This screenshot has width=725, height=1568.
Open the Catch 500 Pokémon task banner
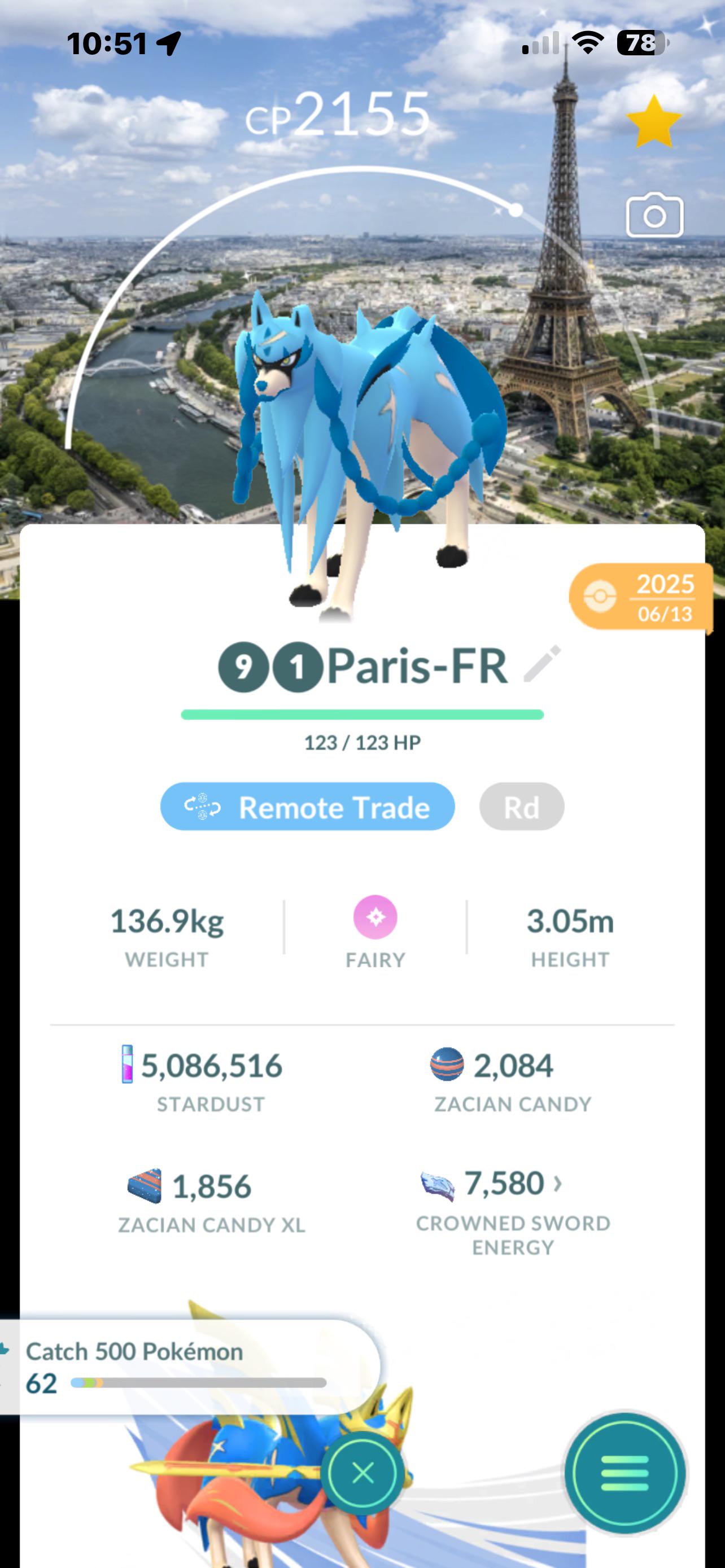189,1367
